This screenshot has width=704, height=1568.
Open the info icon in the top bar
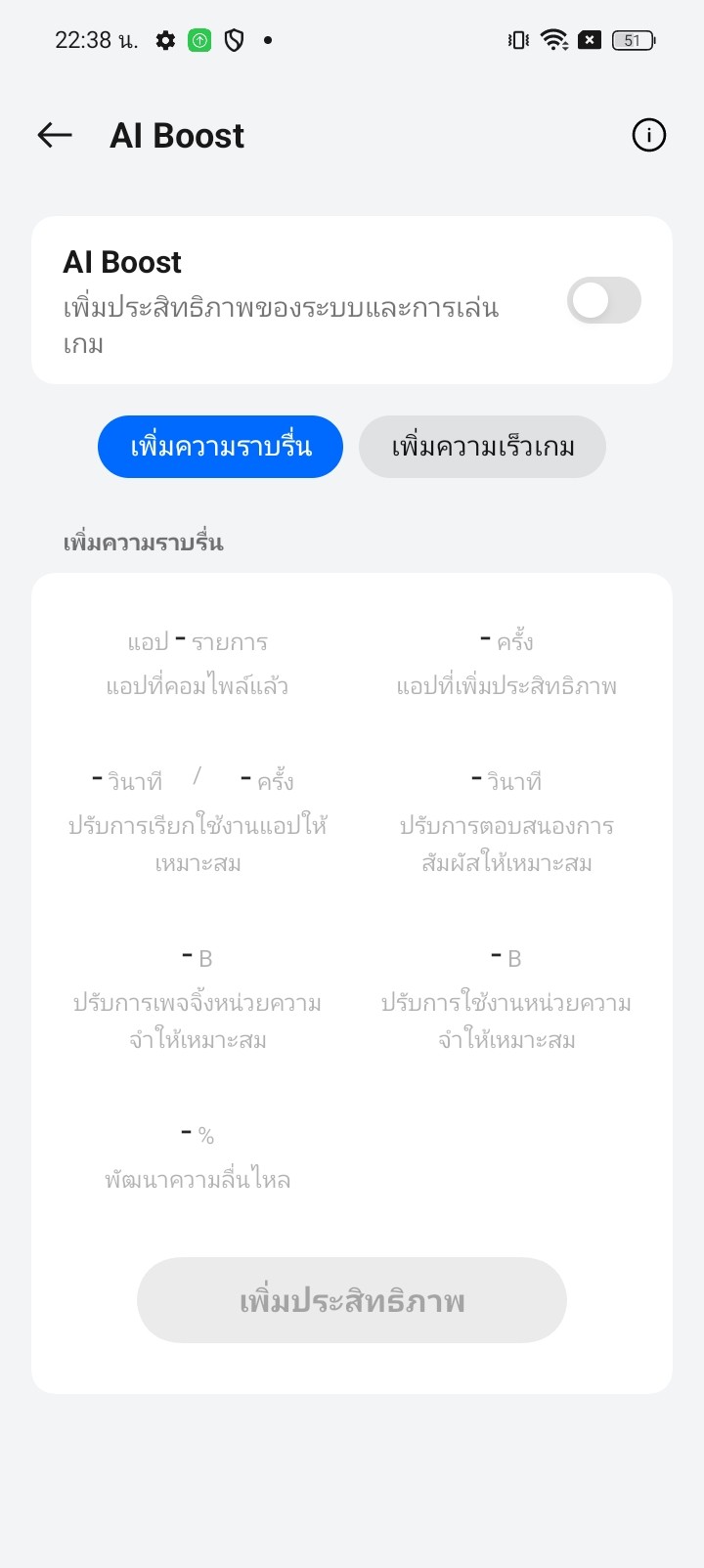point(648,135)
